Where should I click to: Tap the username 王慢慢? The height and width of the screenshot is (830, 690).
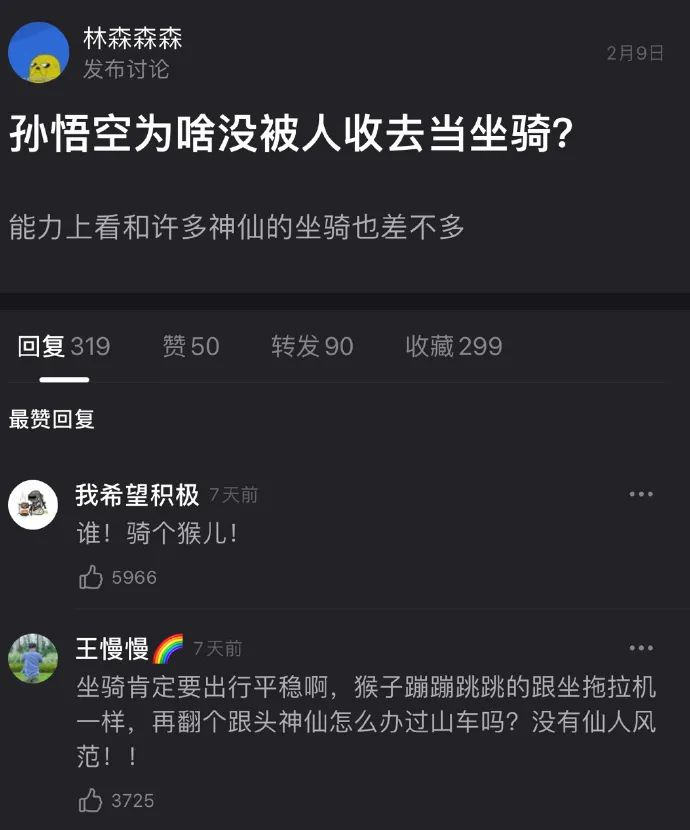(112, 649)
